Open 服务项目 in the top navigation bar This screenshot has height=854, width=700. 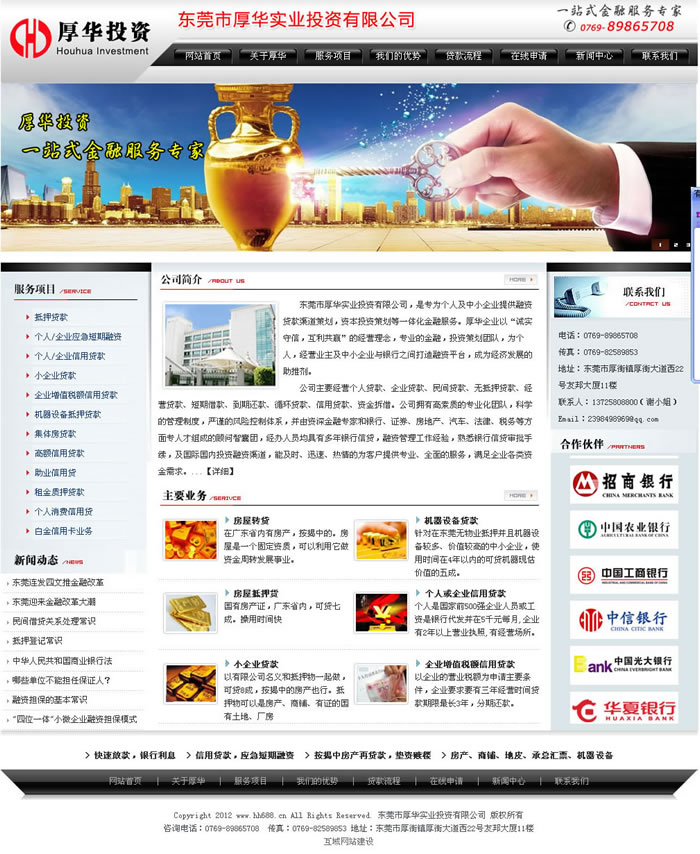tap(333, 56)
